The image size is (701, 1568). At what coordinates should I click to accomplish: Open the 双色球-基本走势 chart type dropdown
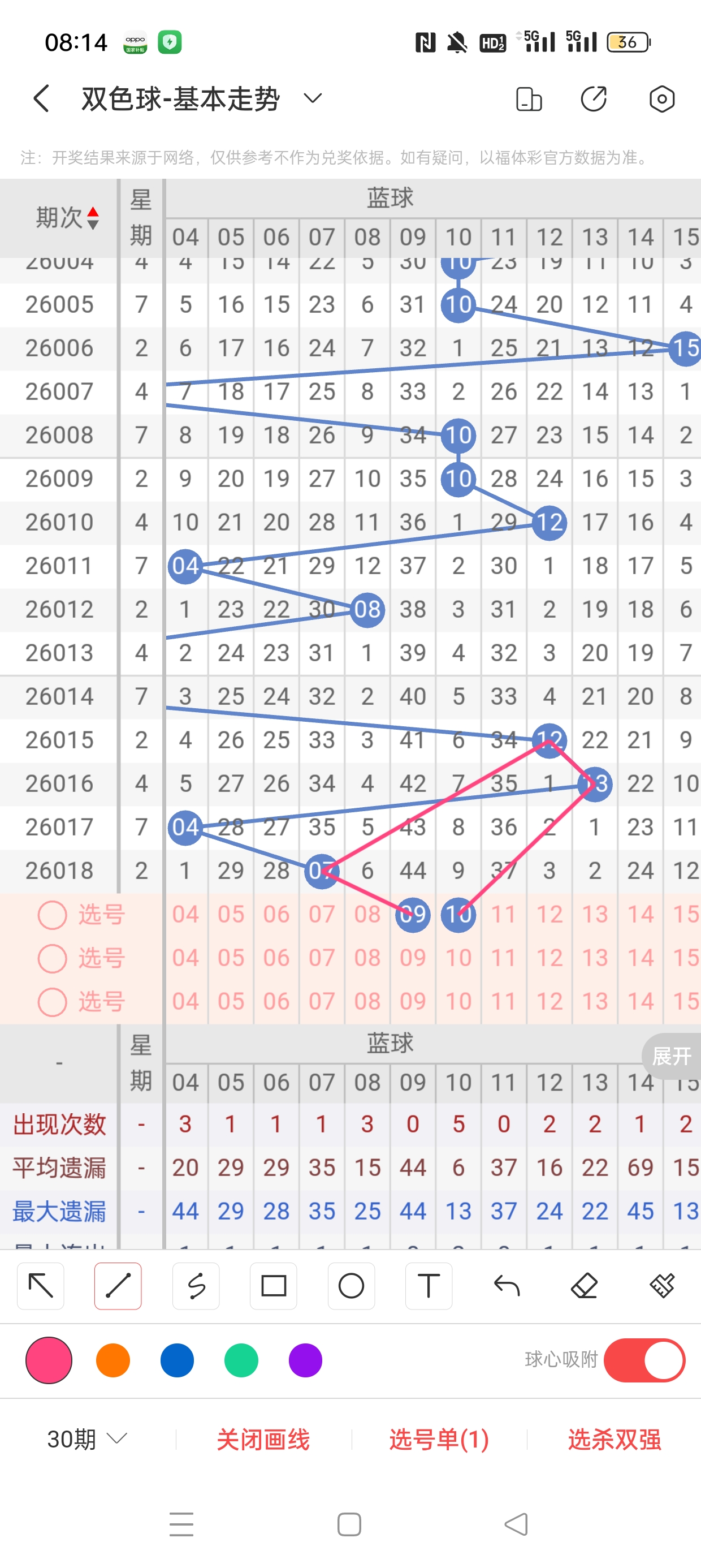pyautogui.click(x=312, y=98)
